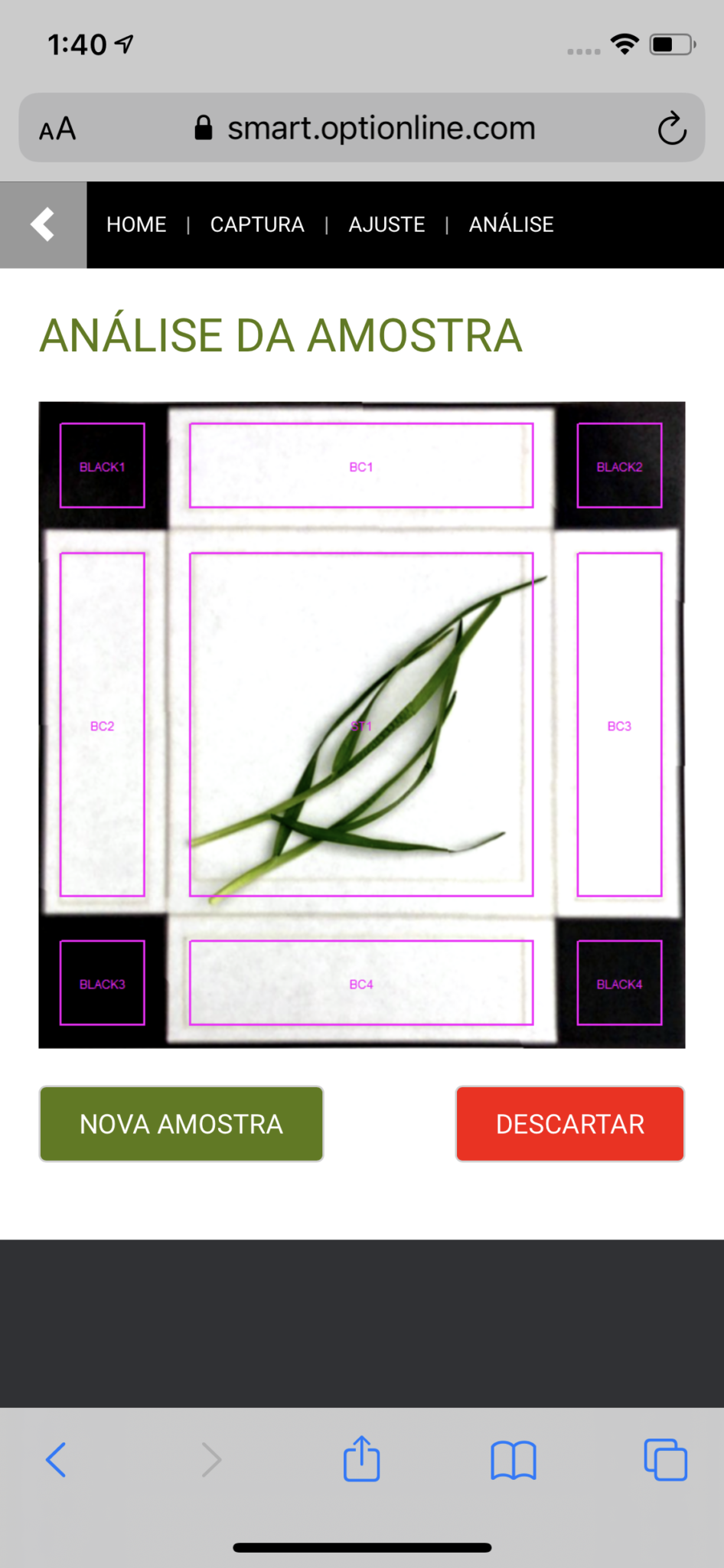
Task: Share this page from Safari toolbar
Action: click(x=361, y=1459)
